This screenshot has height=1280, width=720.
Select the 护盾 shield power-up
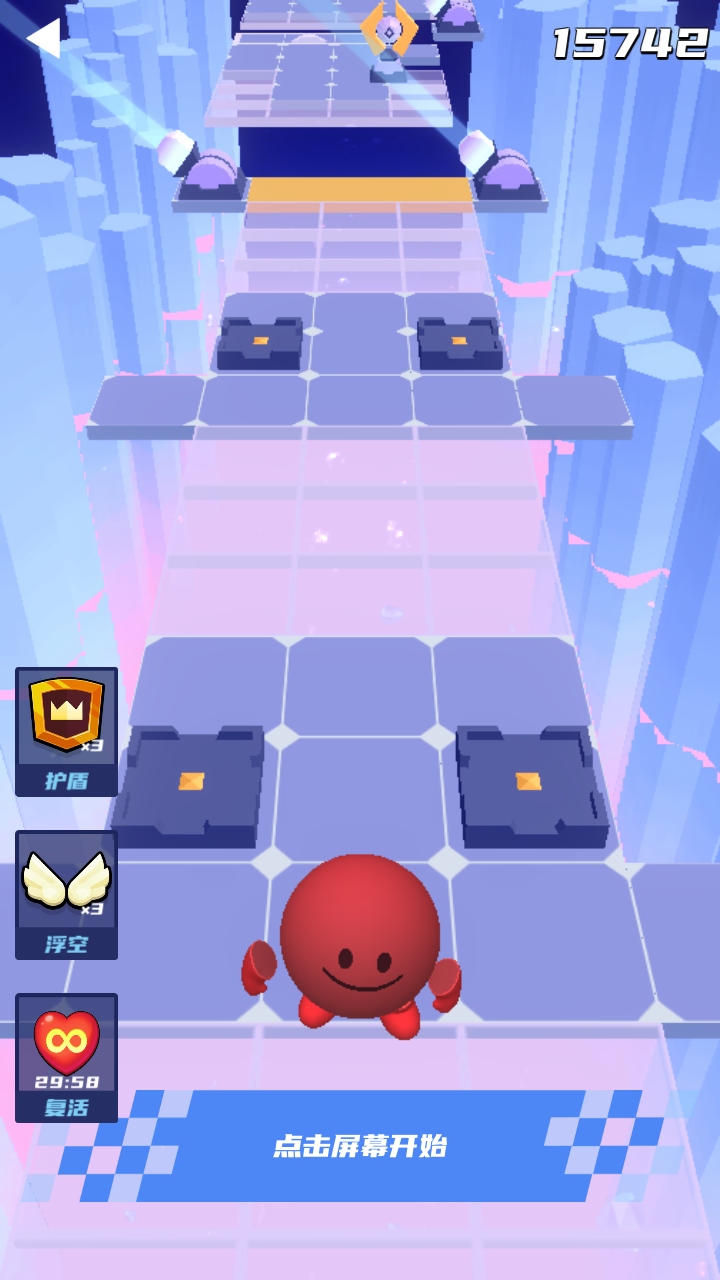pyautogui.click(x=66, y=730)
